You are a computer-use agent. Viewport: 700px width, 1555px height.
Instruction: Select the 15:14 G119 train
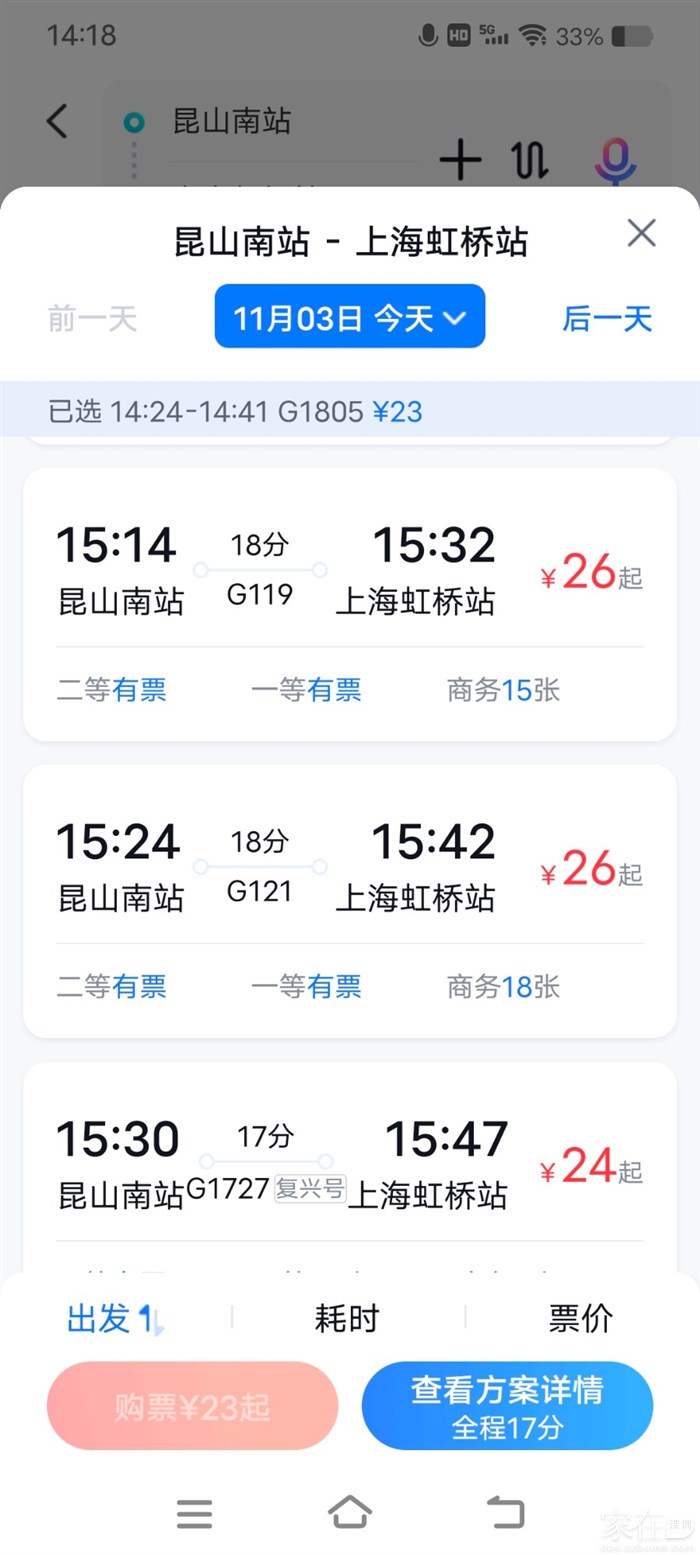pyautogui.click(x=350, y=604)
